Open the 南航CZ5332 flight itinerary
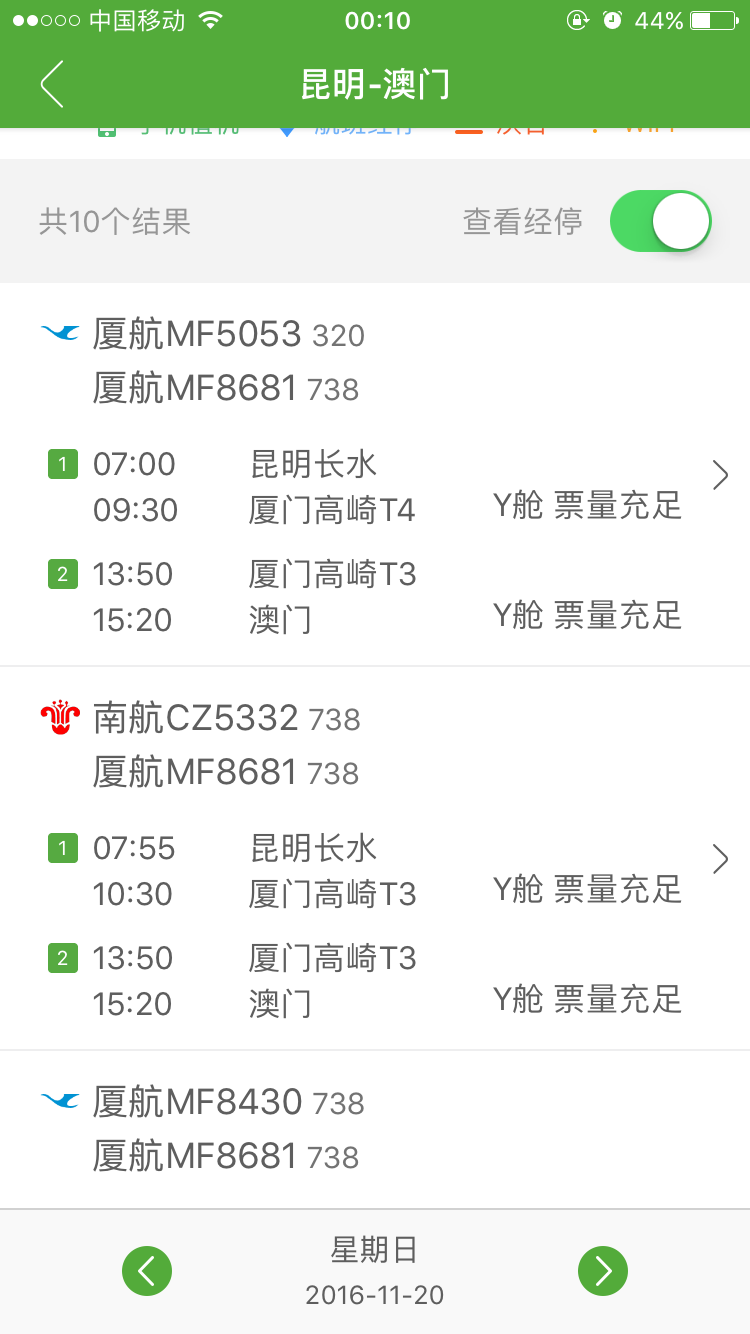 (x=375, y=859)
